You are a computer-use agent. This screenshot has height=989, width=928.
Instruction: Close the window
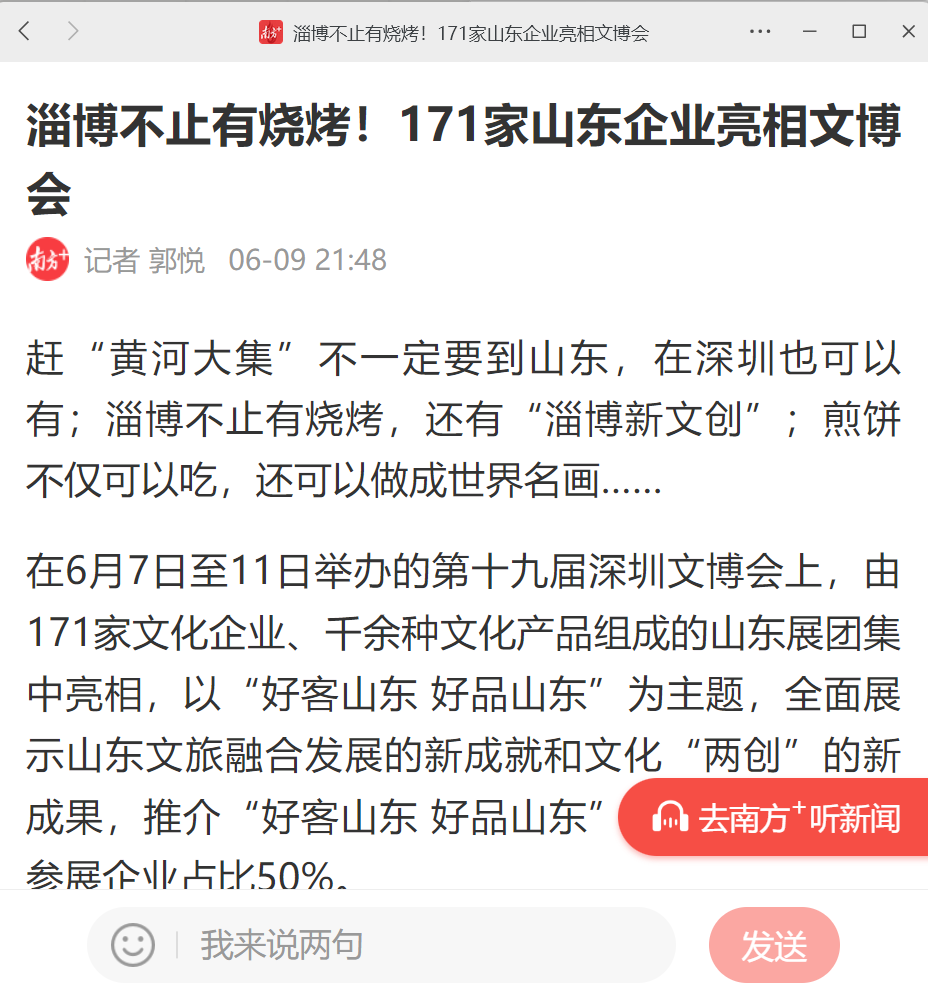908,32
